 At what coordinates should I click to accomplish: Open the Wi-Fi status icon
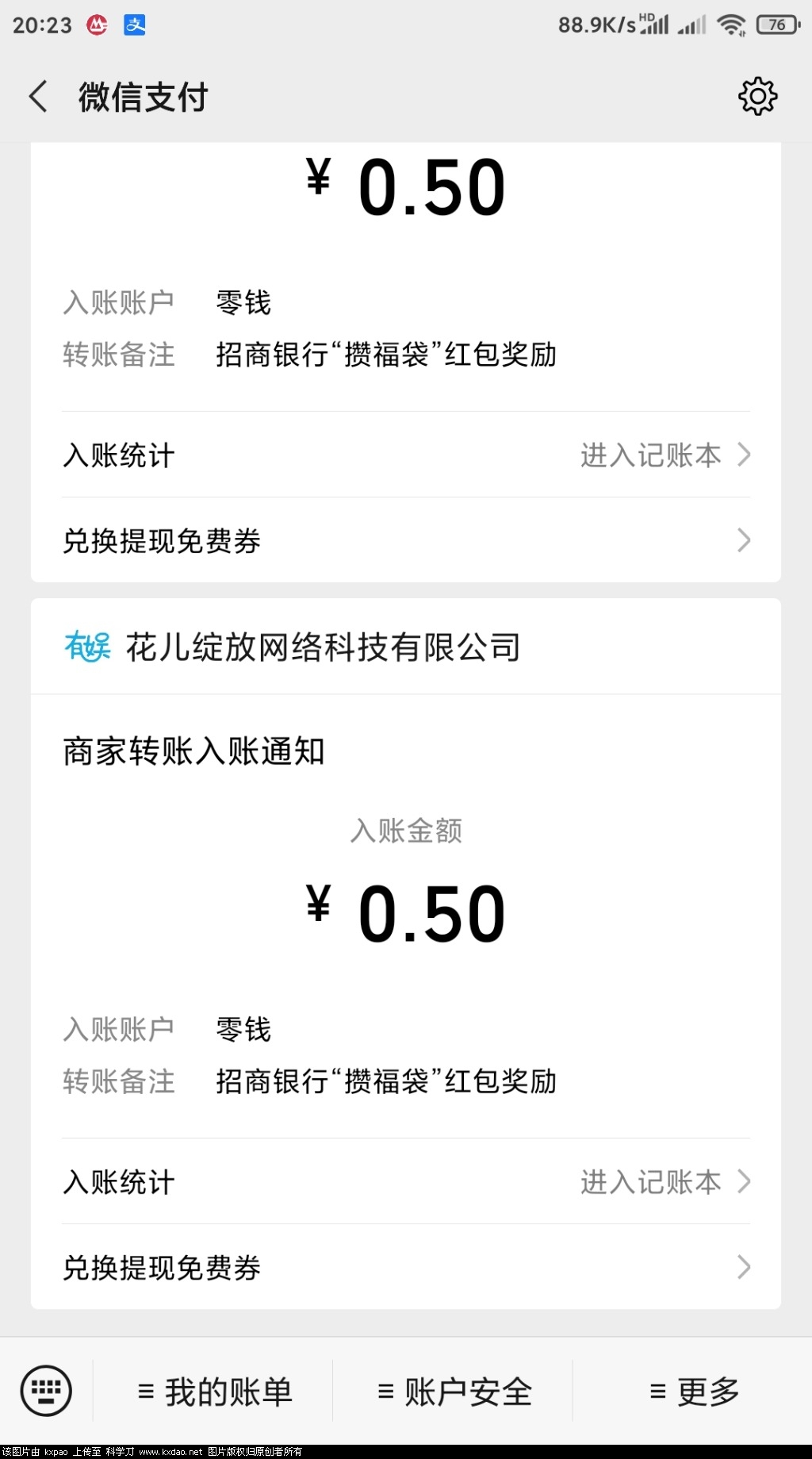point(731,25)
